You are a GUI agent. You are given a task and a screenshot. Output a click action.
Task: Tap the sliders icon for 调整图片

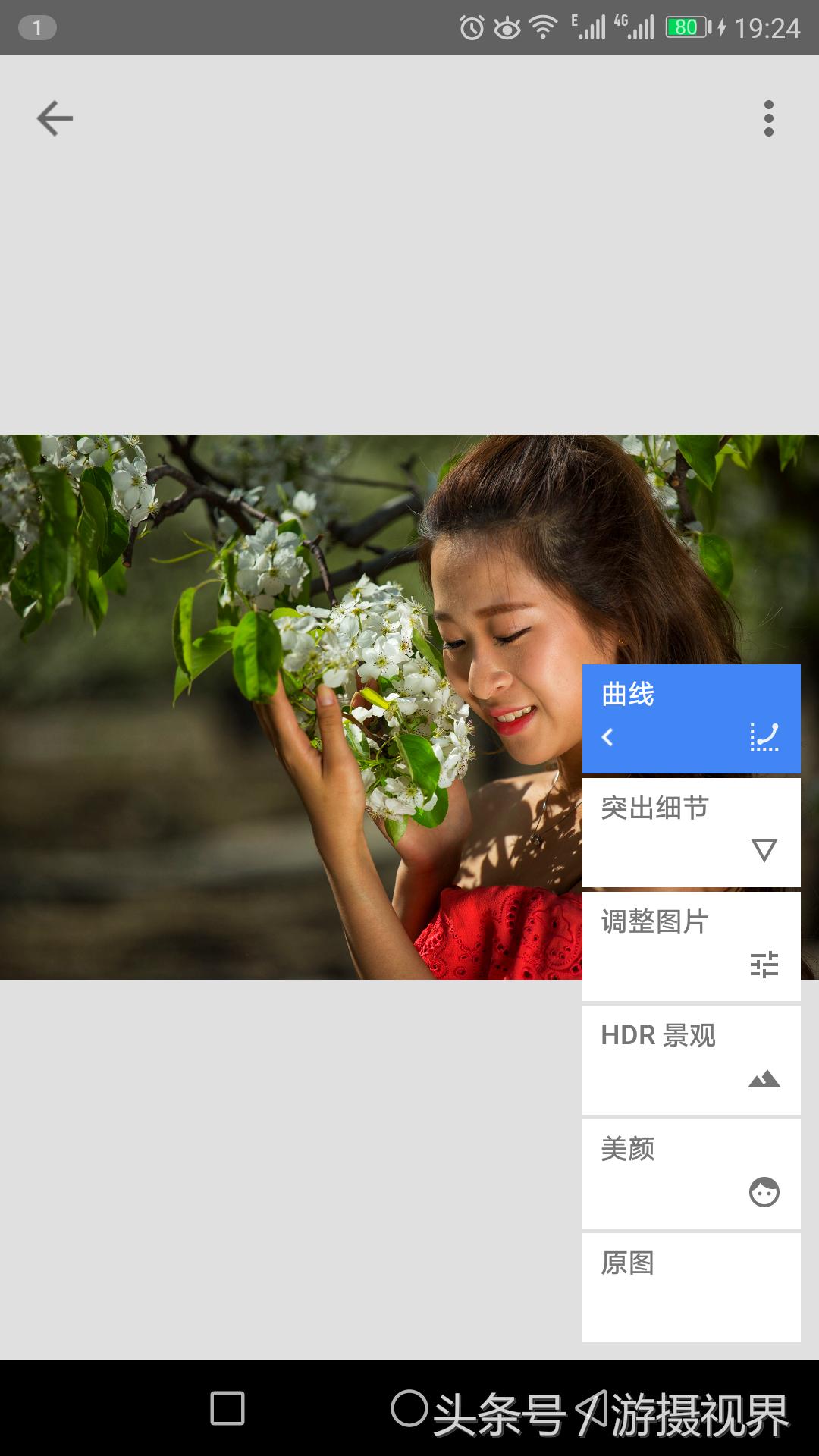766,965
